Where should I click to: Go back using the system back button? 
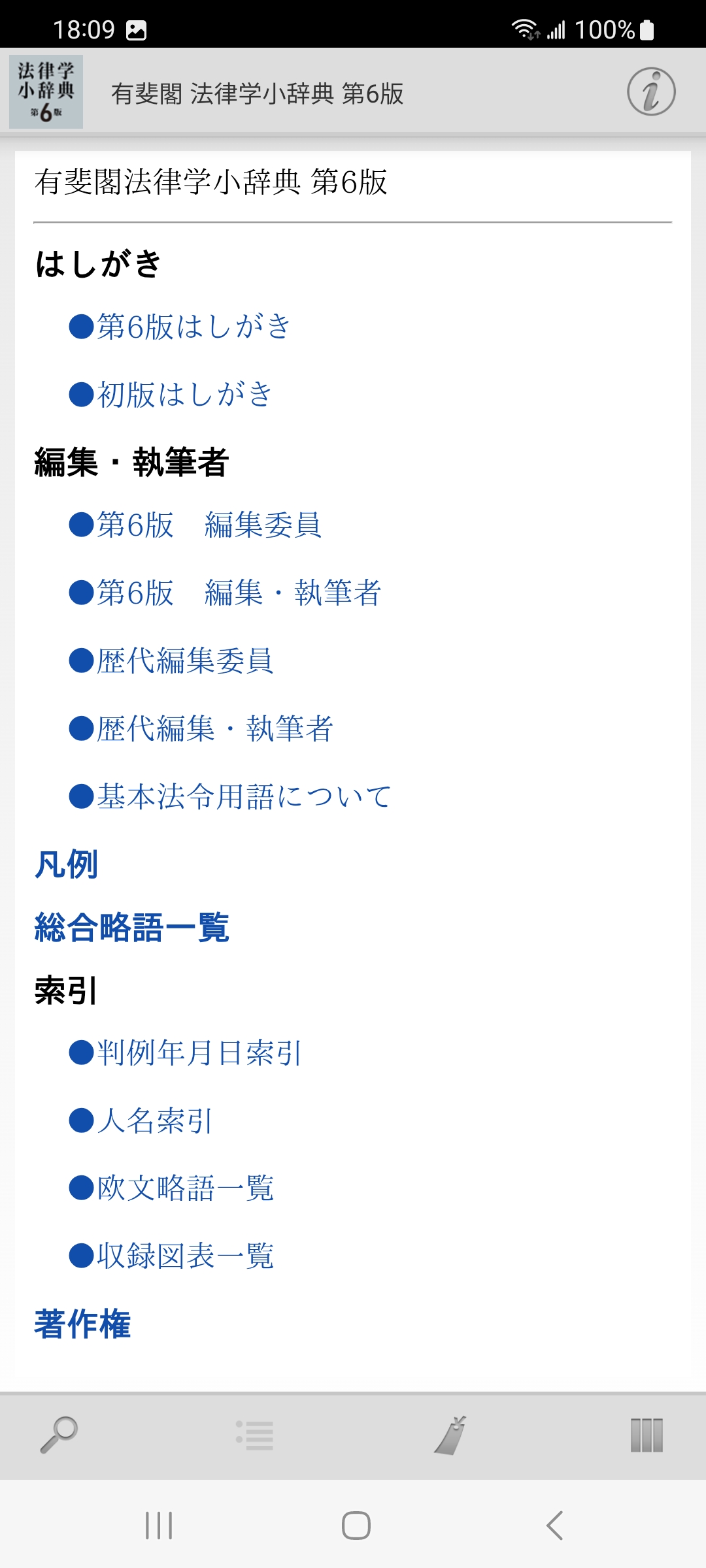point(554,1526)
